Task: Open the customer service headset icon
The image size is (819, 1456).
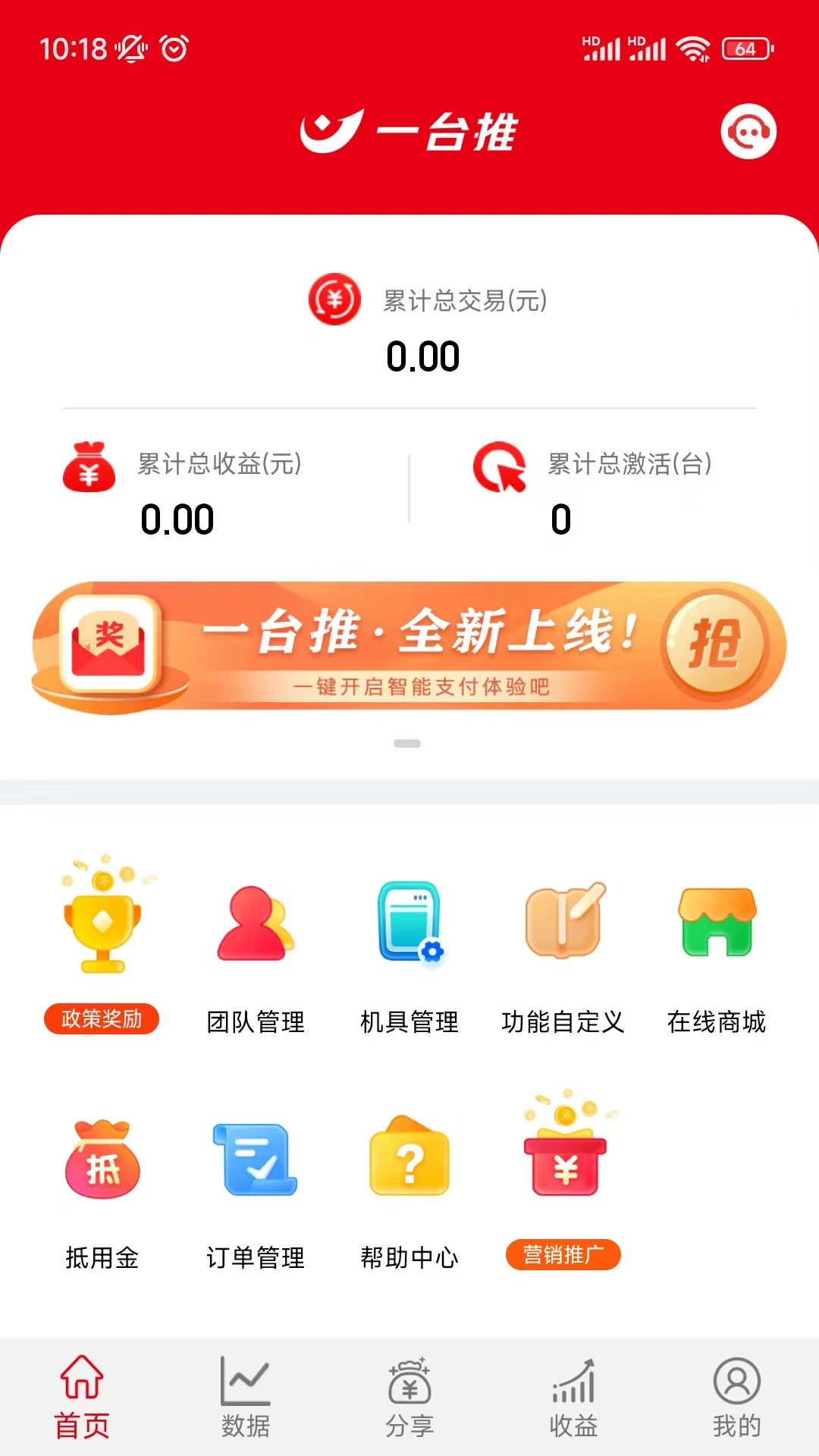Action: click(748, 130)
